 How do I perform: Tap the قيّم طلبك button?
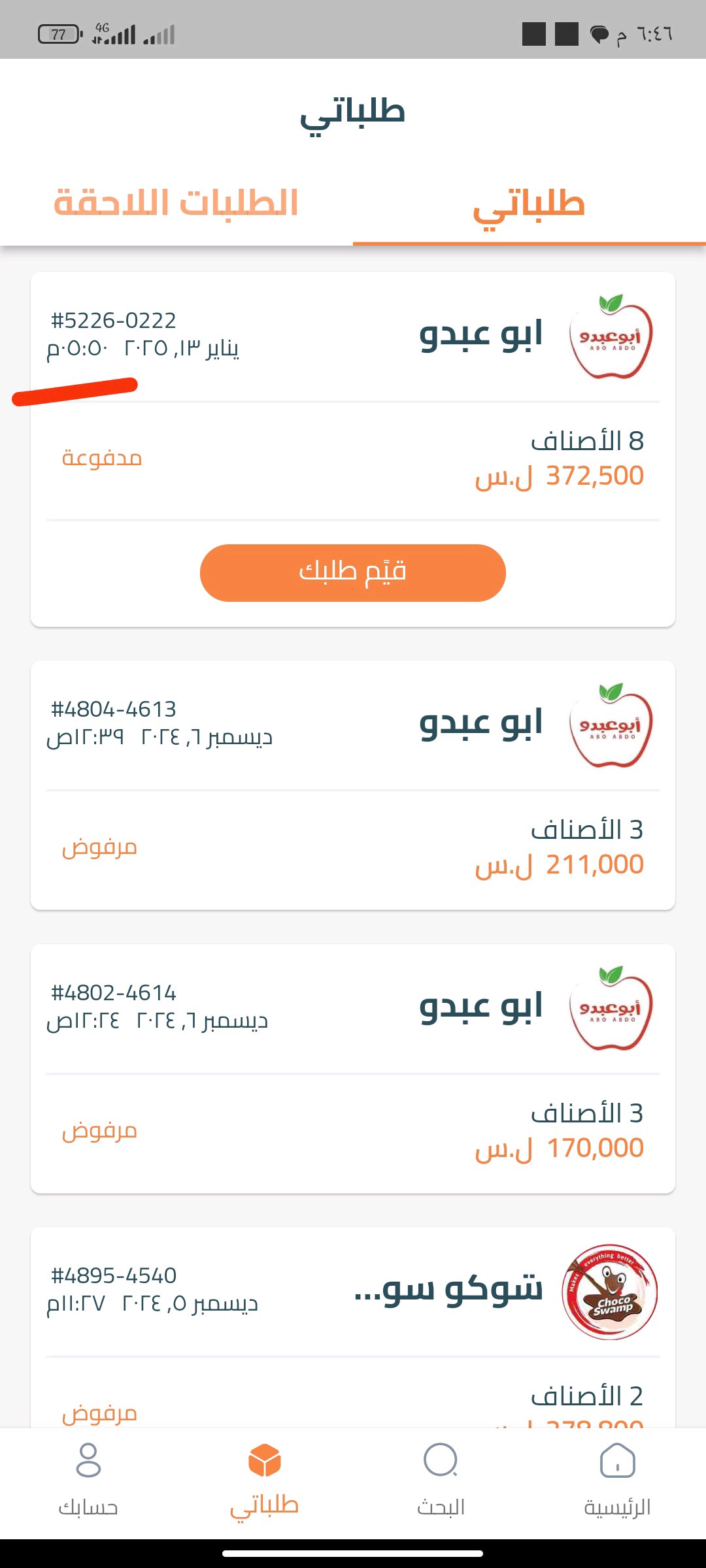pyautogui.click(x=353, y=572)
